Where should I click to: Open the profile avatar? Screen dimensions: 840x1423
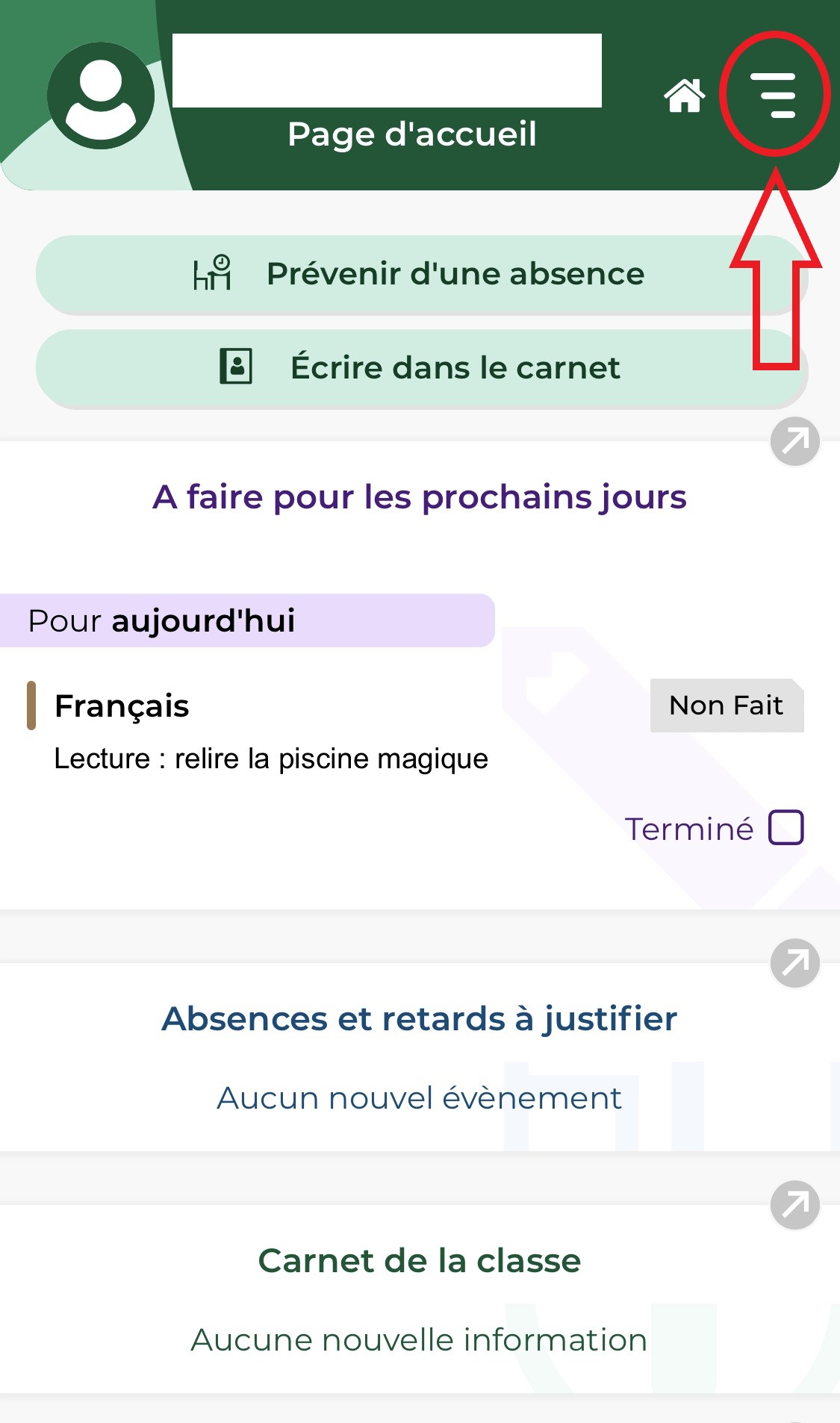[x=101, y=96]
